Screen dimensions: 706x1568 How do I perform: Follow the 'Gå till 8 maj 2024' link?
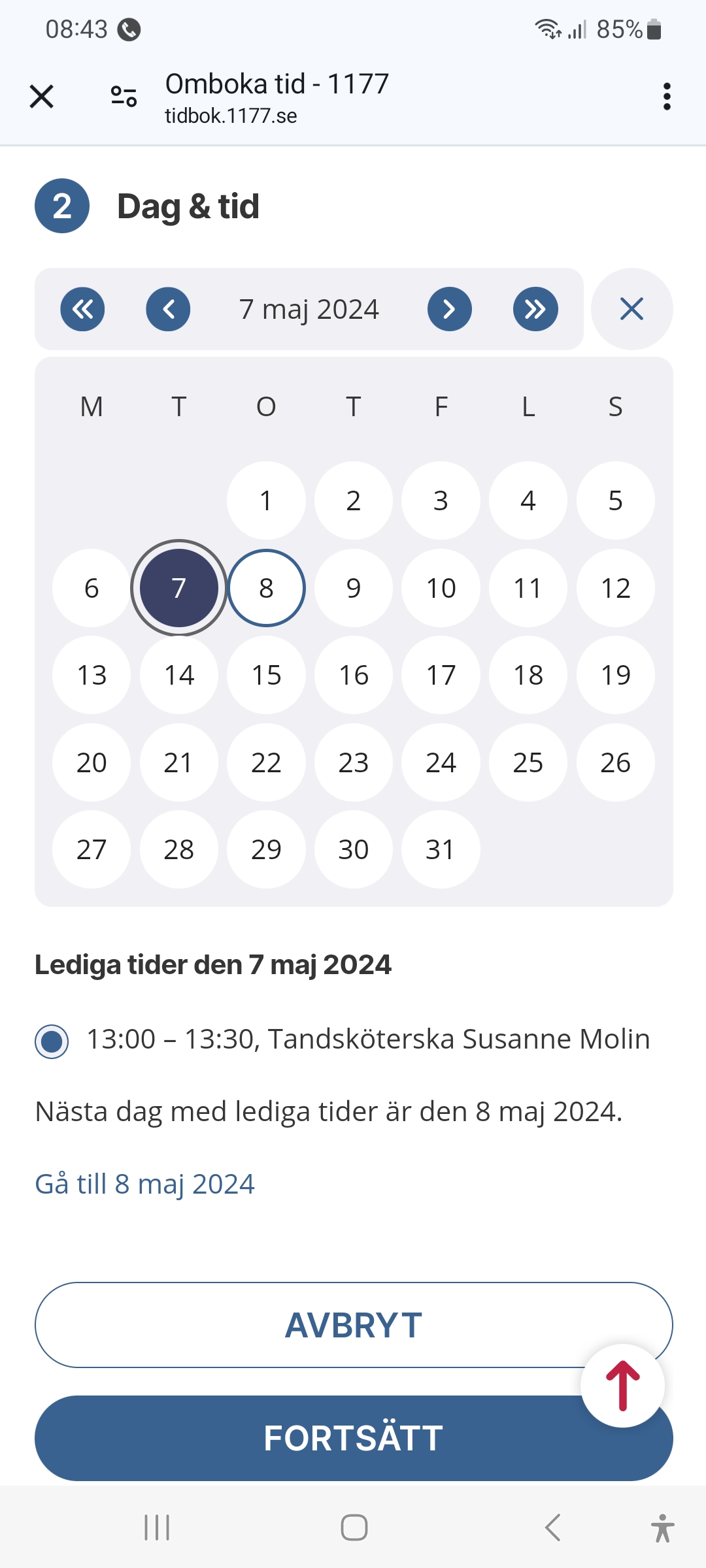[x=144, y=1184]
